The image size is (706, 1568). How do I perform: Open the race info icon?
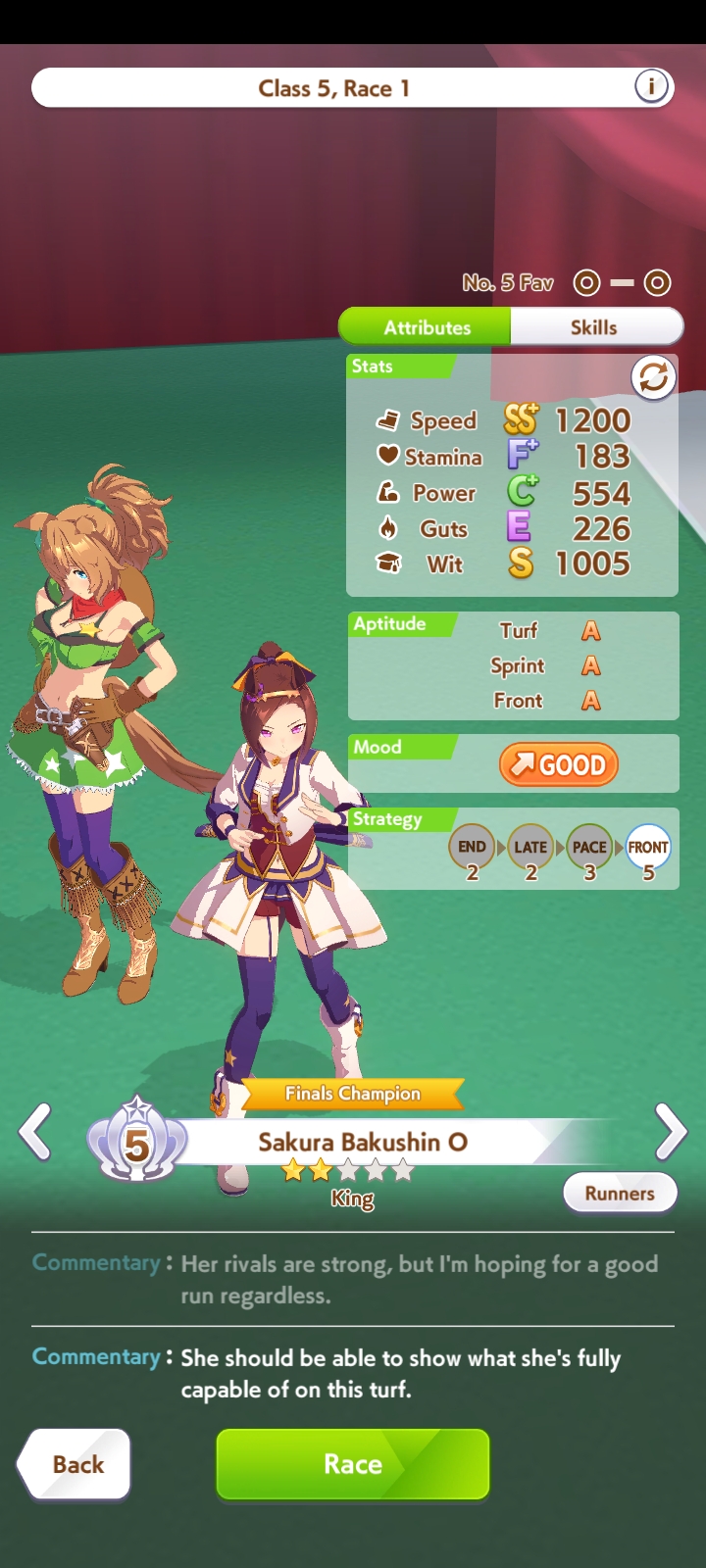click(651, 86)
